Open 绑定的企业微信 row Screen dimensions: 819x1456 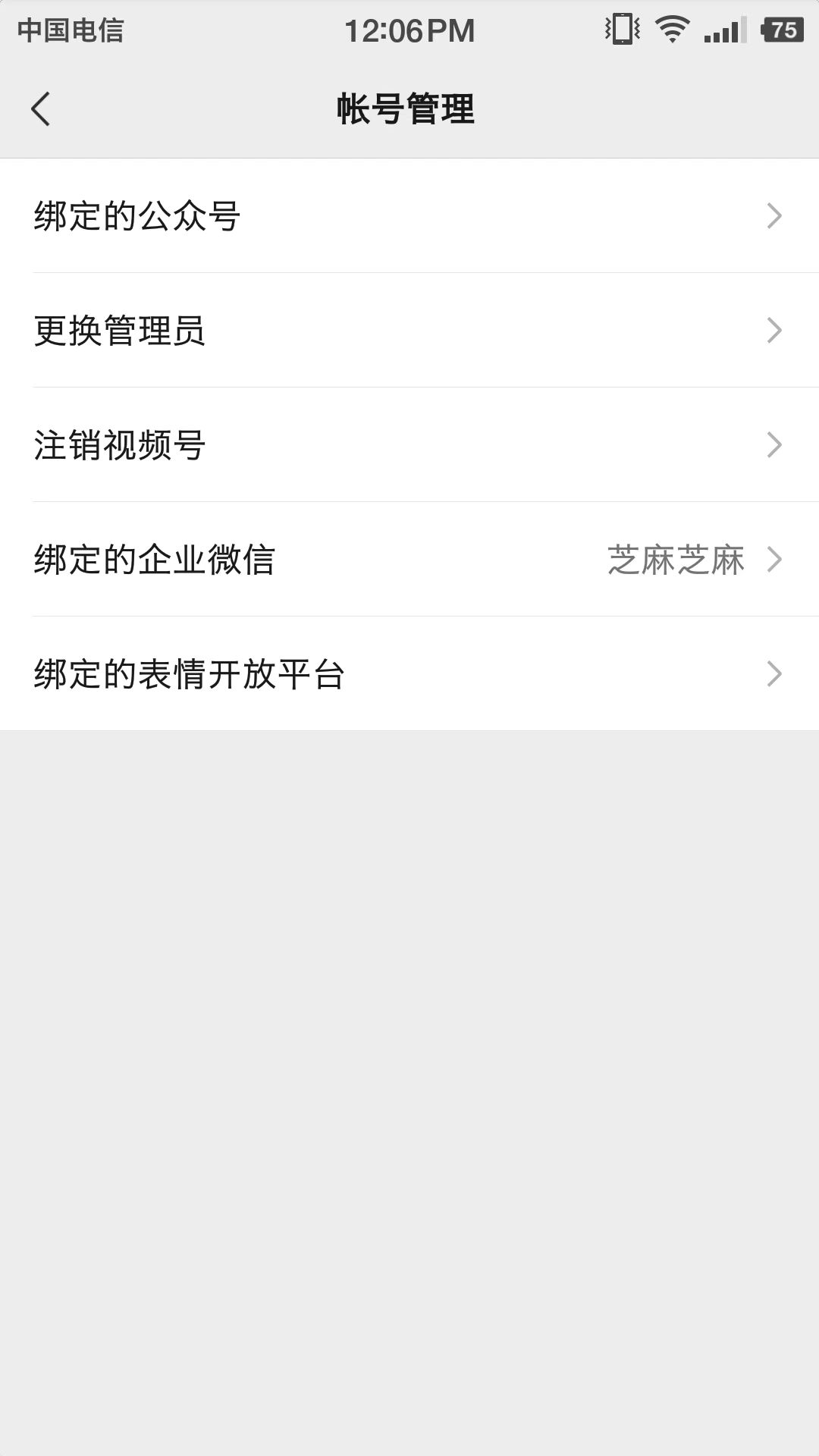pyautogui.click(x=409, y=560)
